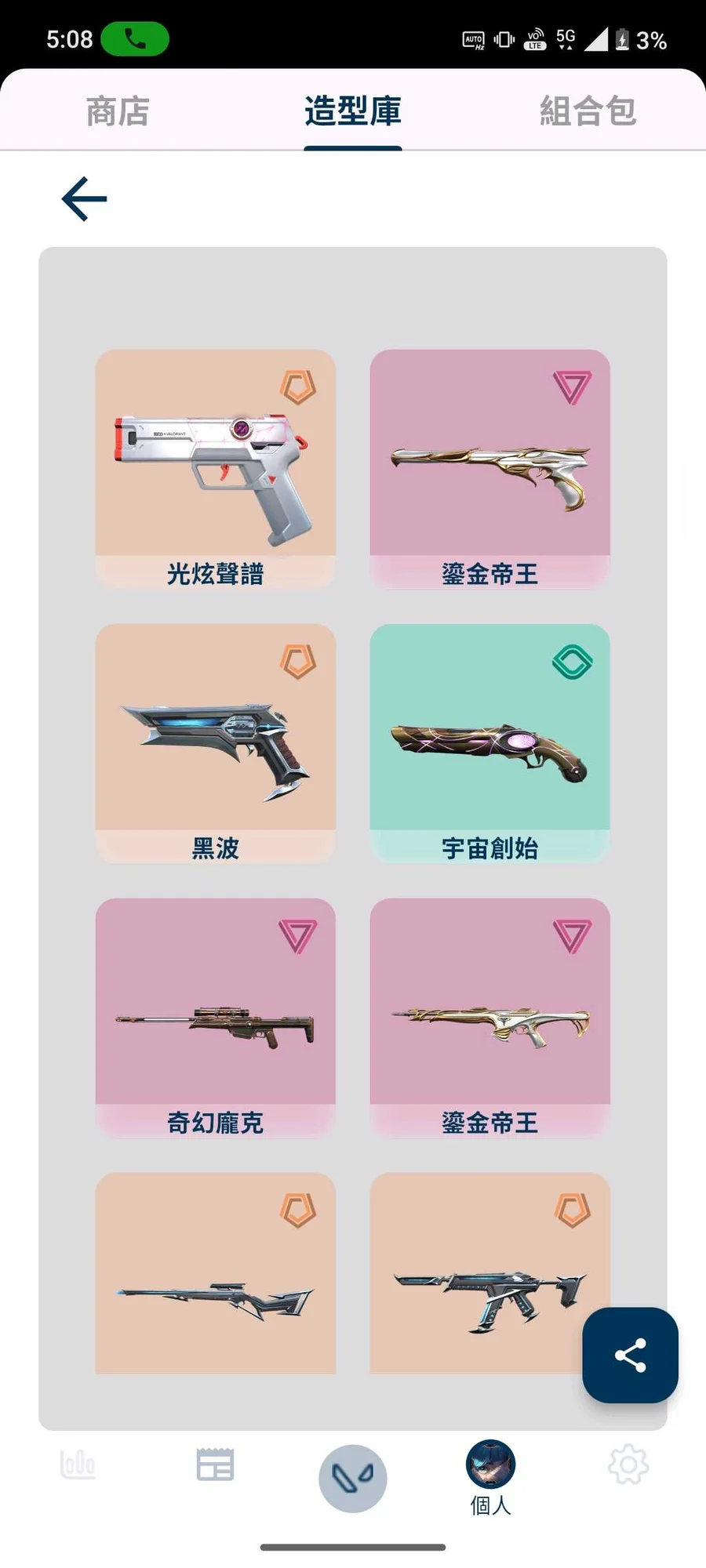
Task: Go back with the arrow icon
Action: [x=84, y=198]
